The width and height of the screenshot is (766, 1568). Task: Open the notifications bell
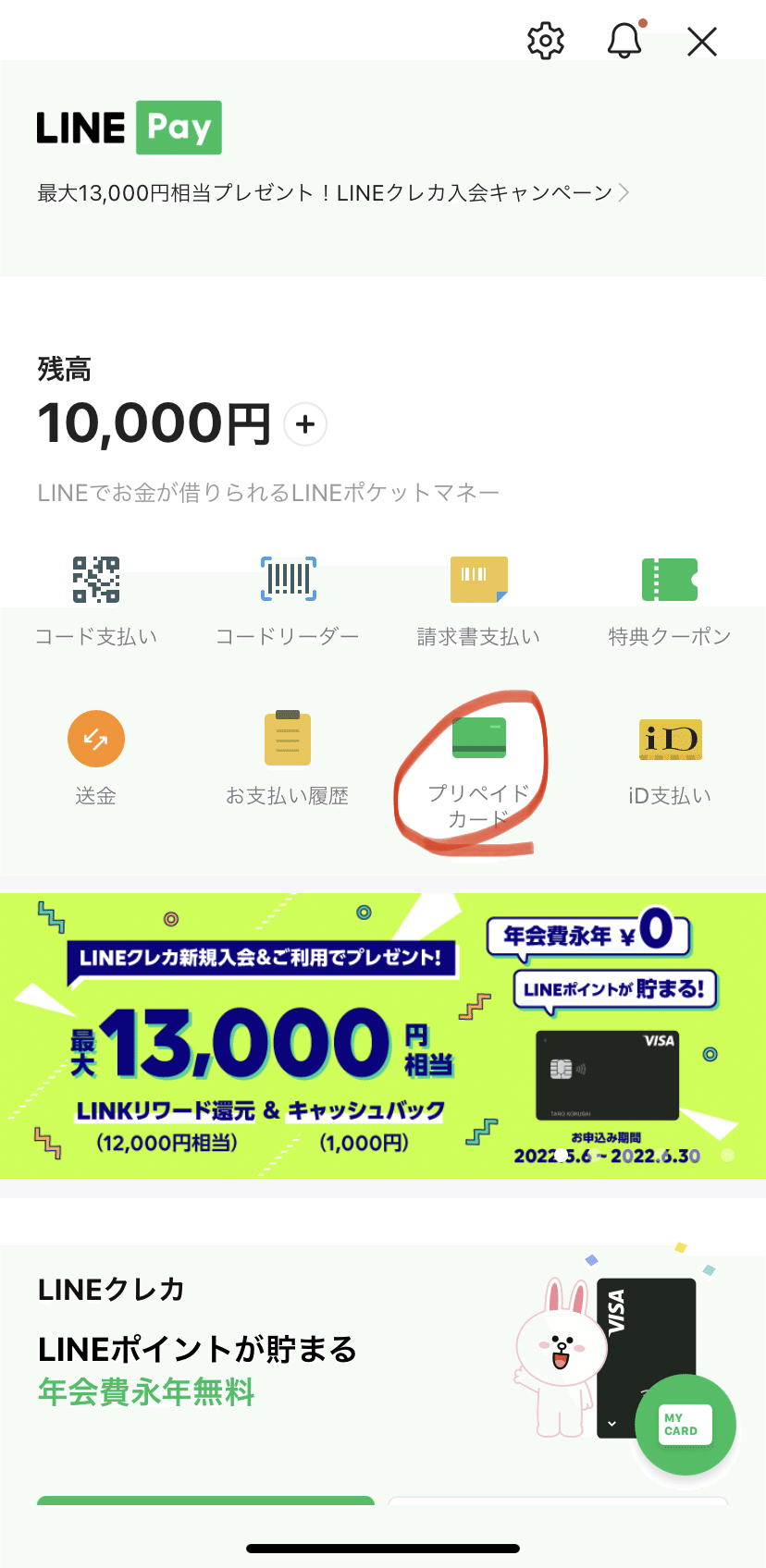(x=625, y=40)
